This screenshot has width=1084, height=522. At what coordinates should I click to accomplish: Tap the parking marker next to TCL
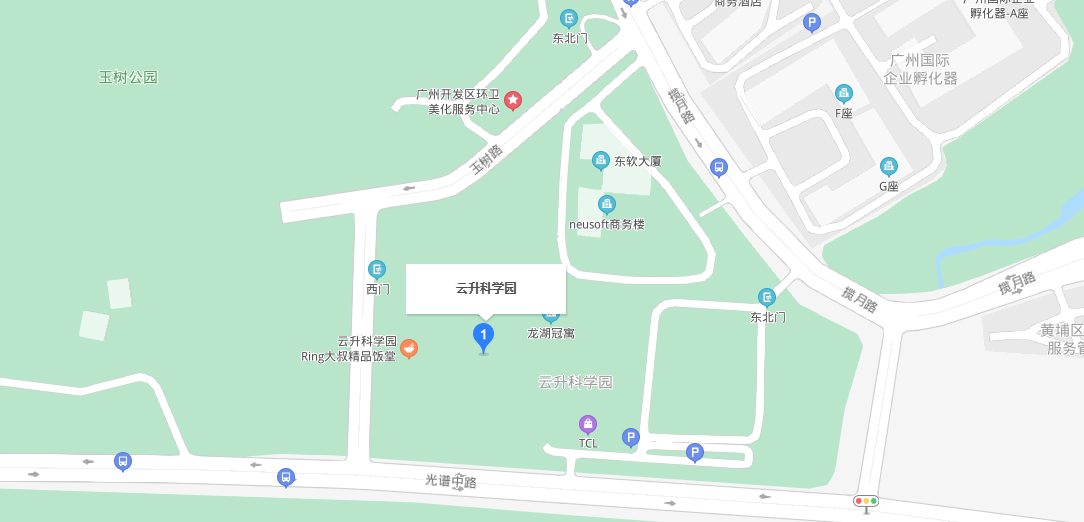click(631, 437)
